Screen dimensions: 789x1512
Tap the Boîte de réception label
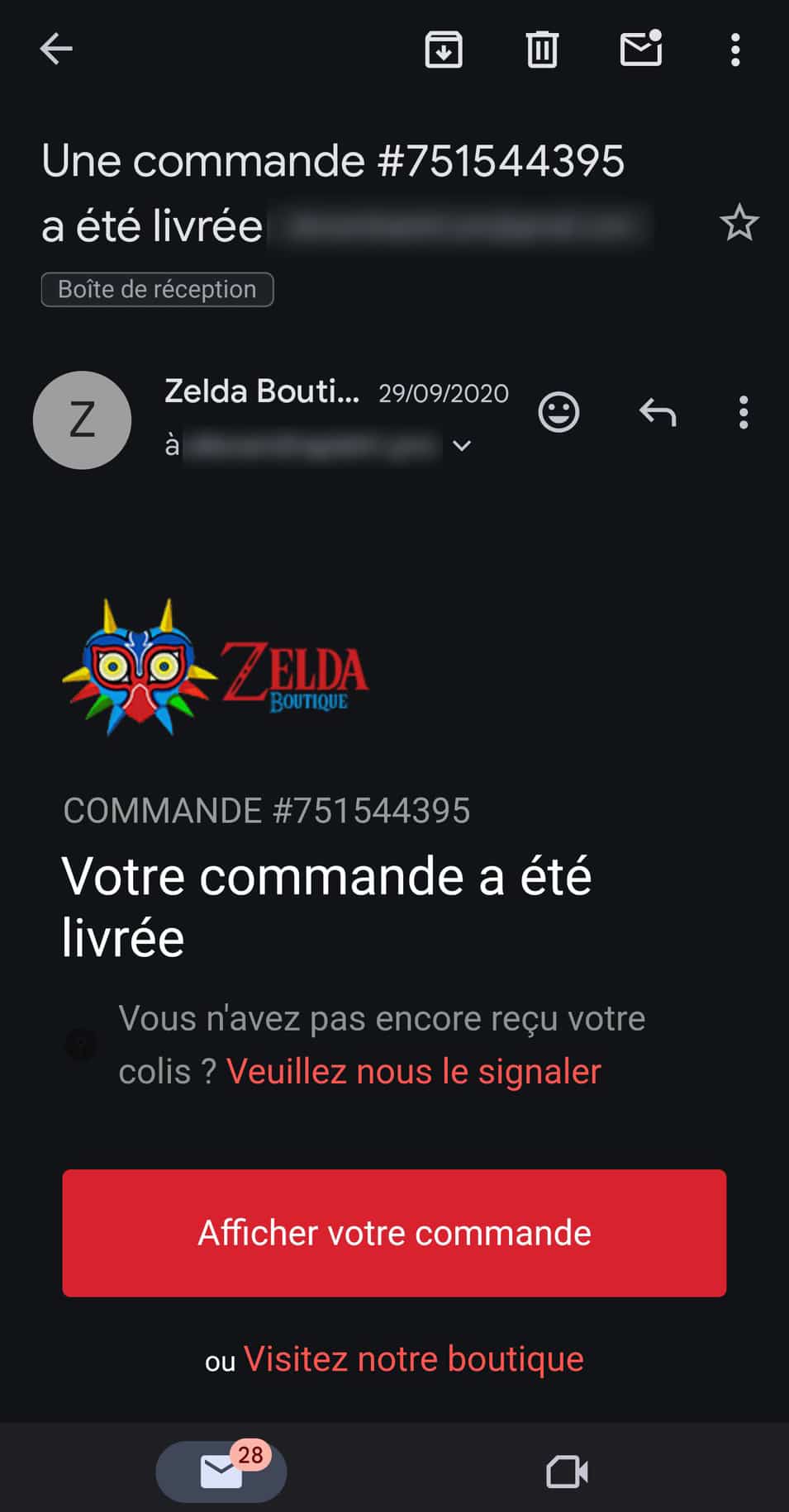point(157,289)
